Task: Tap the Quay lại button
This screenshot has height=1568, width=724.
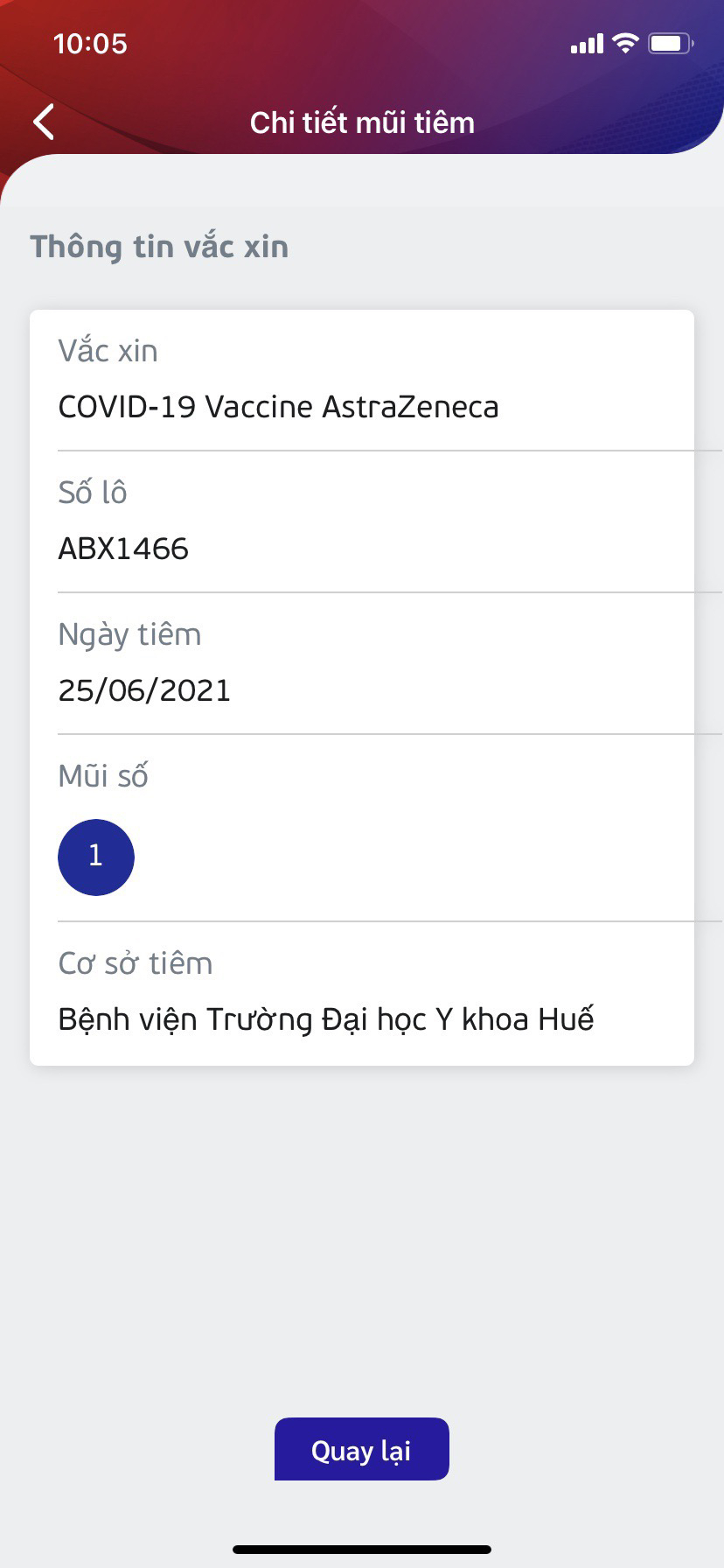Action: (361, 1449)
